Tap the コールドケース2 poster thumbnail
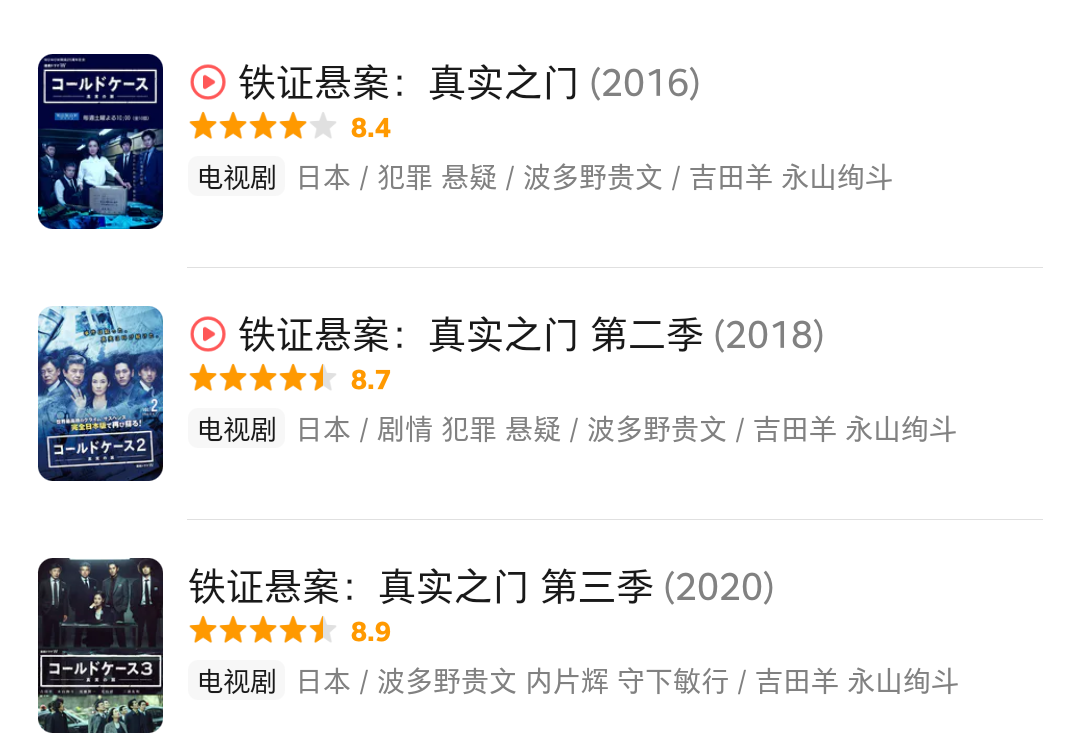1080x753 pixels. tap(100, 393)
